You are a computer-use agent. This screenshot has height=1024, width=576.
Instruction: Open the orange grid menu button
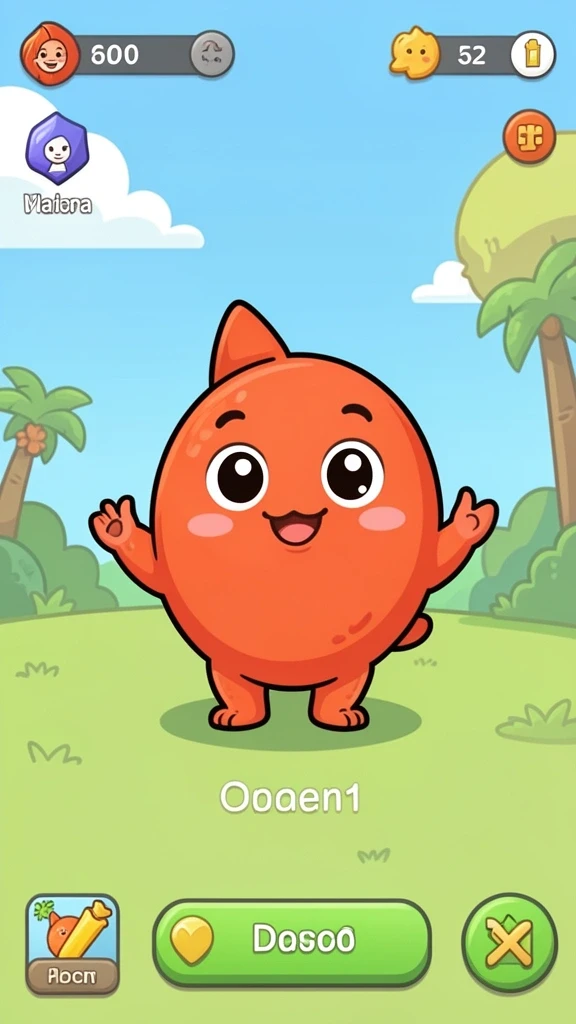coord(529,136)
